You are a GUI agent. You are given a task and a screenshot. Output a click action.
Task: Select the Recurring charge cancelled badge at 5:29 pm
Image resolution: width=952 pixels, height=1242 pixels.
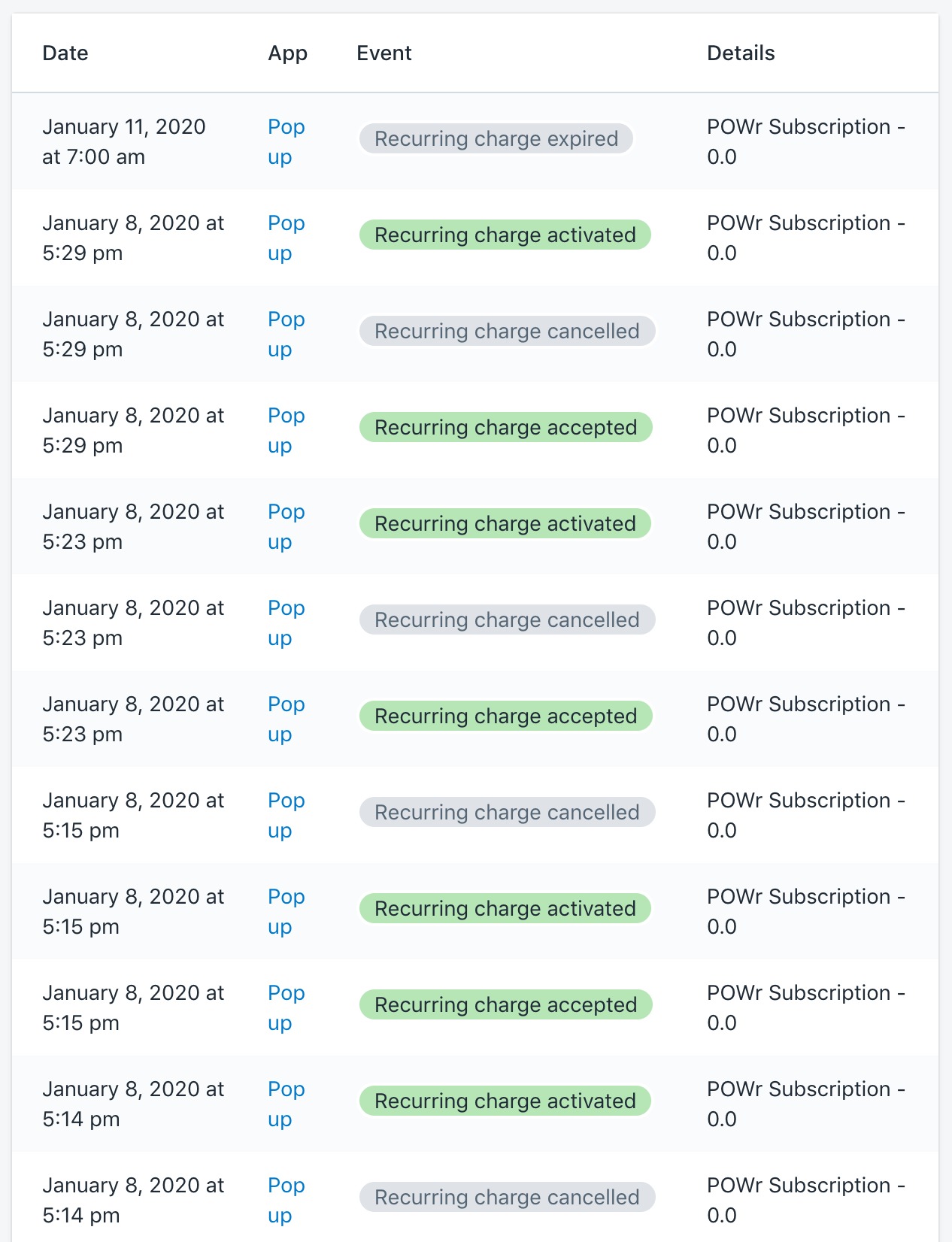point(507,331)
